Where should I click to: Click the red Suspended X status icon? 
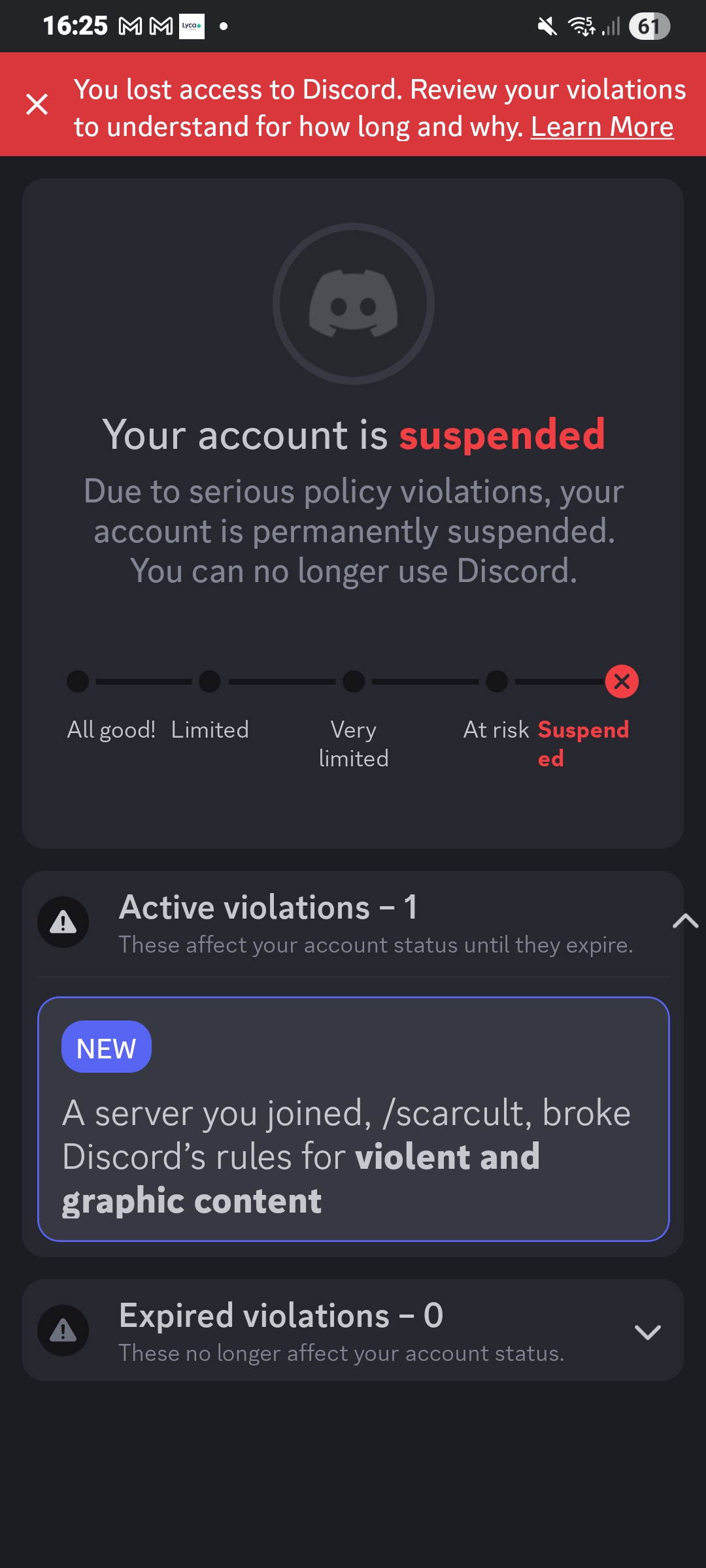(621, 681)
